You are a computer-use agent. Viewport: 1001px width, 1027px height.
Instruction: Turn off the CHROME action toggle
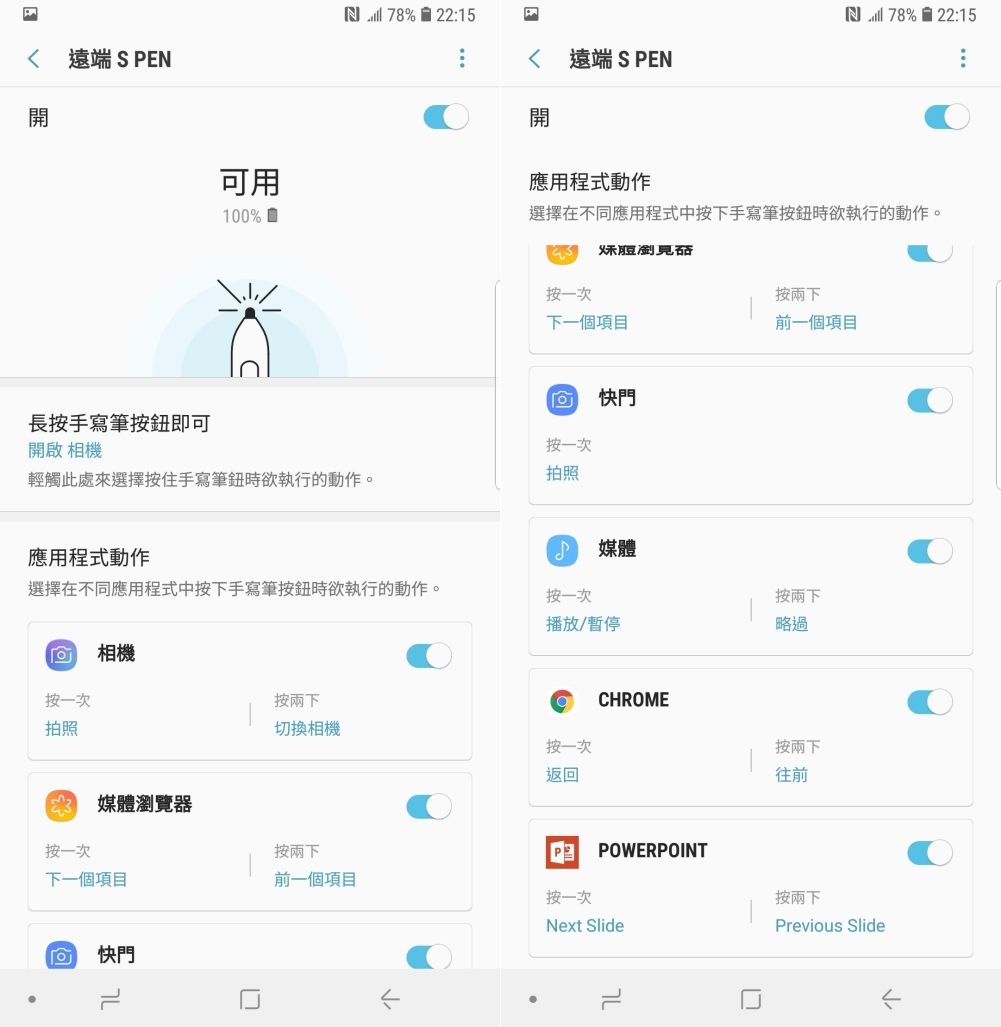point(930,702)
